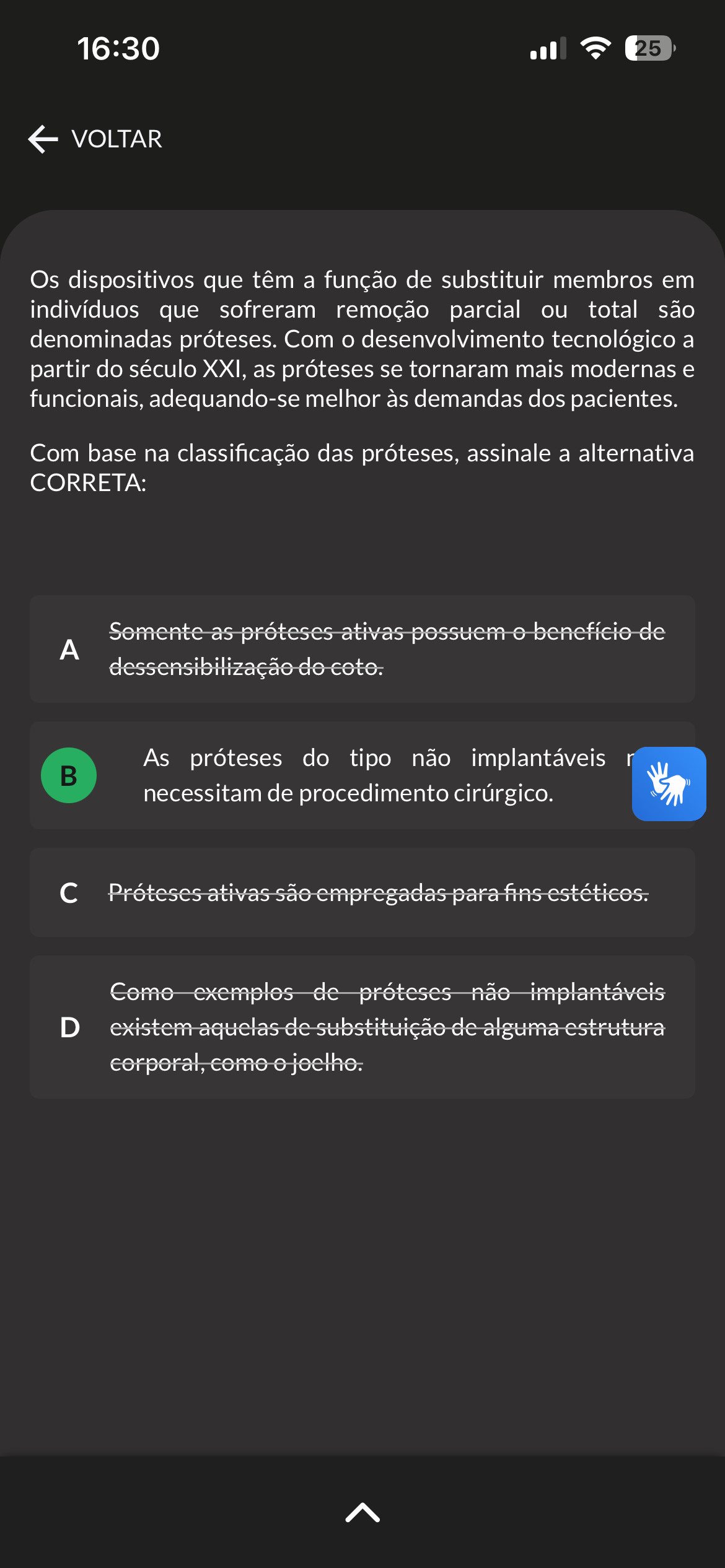The image size is (725, 1568).
Task: Select alternative D mentioning o joelho
Action: click(x=362, y=1027)
